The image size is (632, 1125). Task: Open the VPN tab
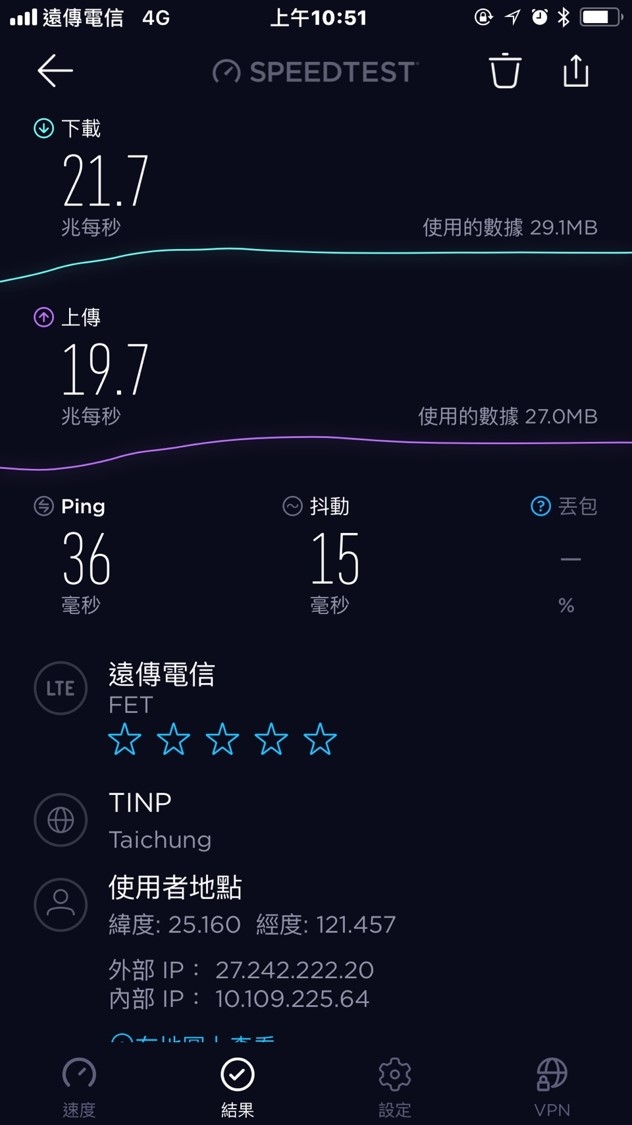(552, 1089)
